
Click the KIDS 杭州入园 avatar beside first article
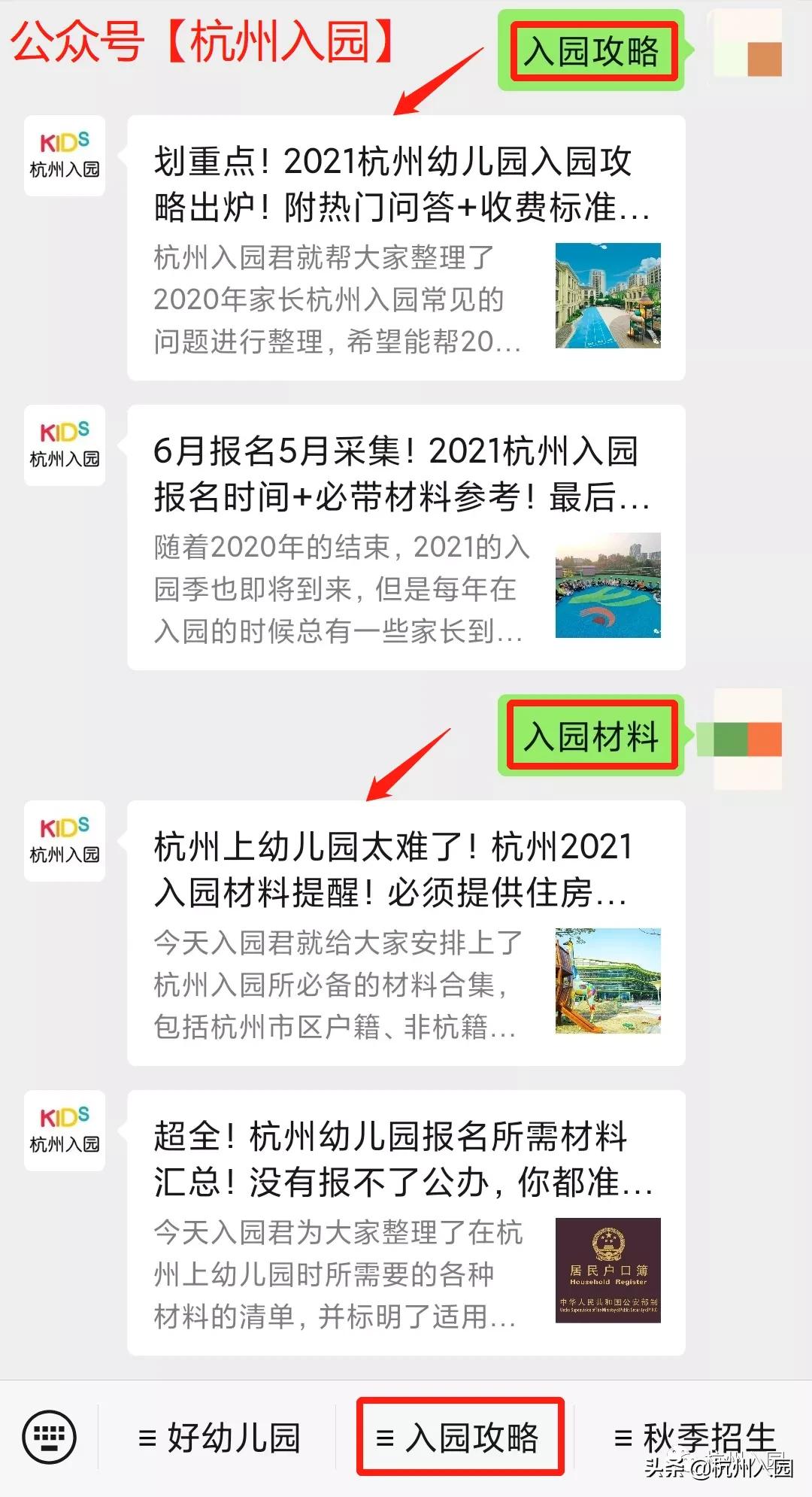[x=64, y=156]
